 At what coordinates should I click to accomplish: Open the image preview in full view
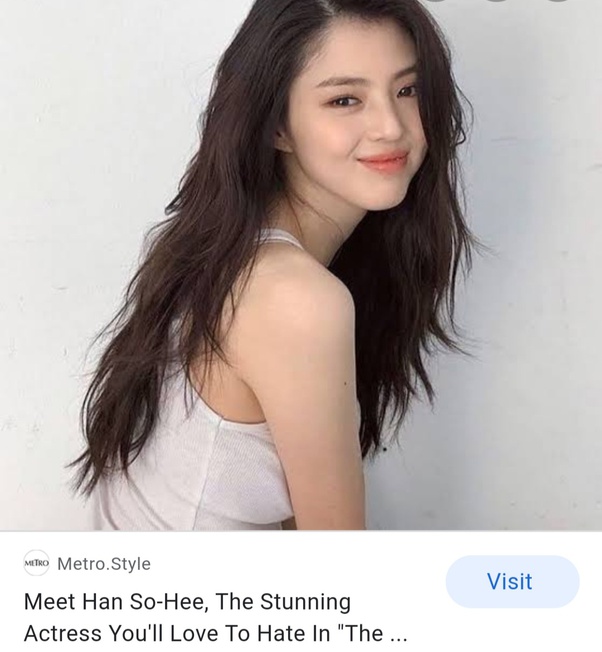(300, 265)
